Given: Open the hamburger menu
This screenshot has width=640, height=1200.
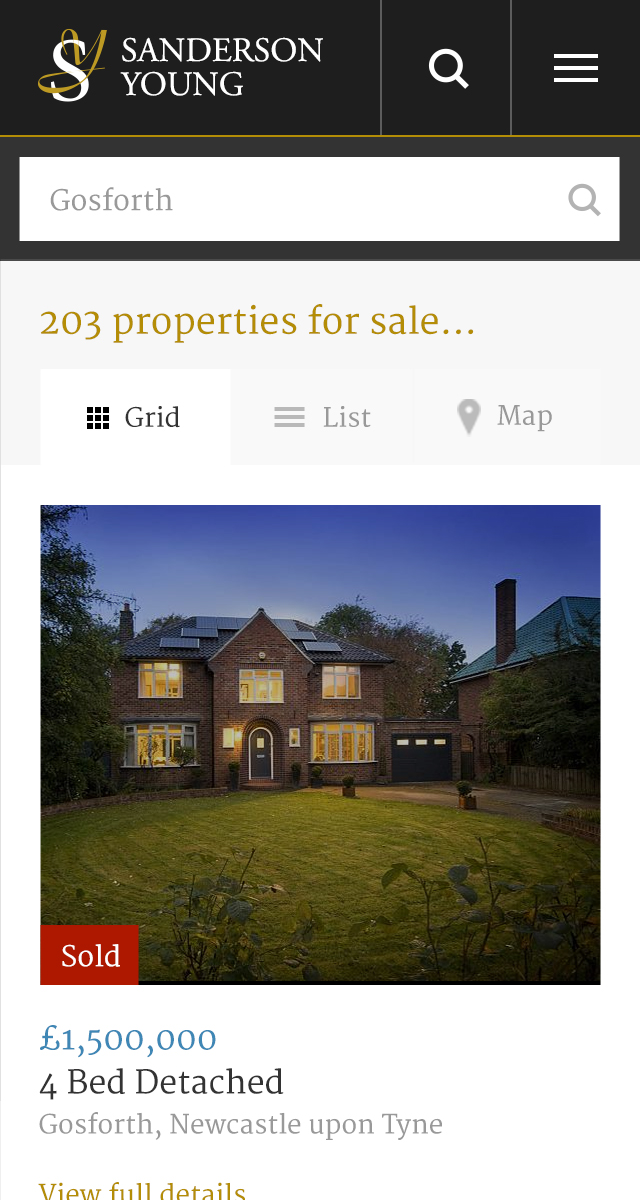Looking at the screenshot, I should point(576,68).
